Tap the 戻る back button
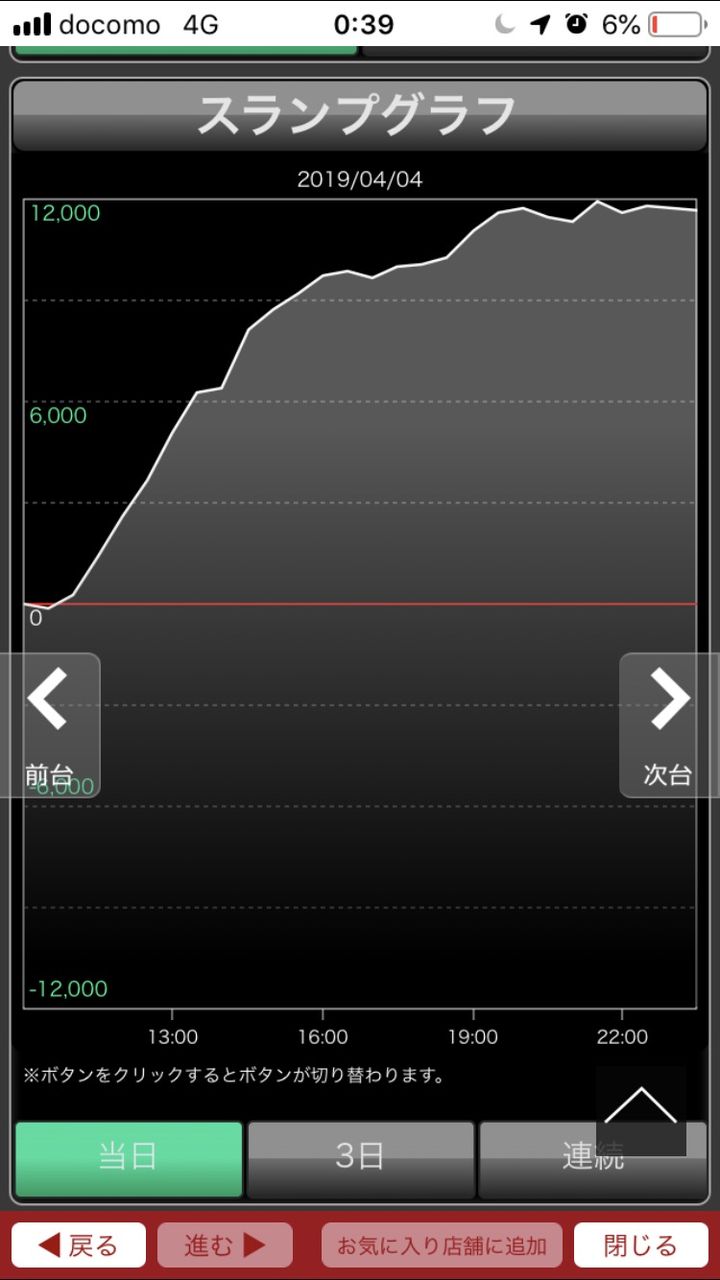720x1280 pixels. pyautogui.click(x=79, y=1245)
